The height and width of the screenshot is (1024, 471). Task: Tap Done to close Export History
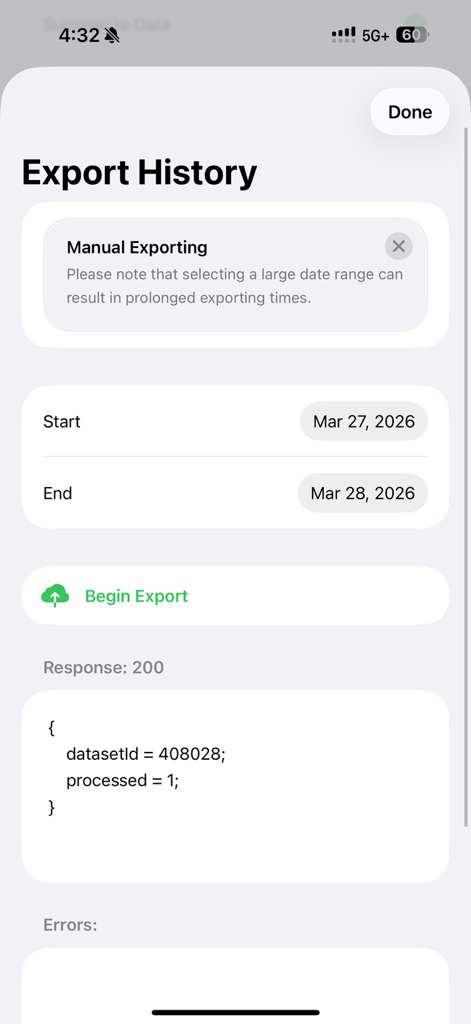(410, 112)
